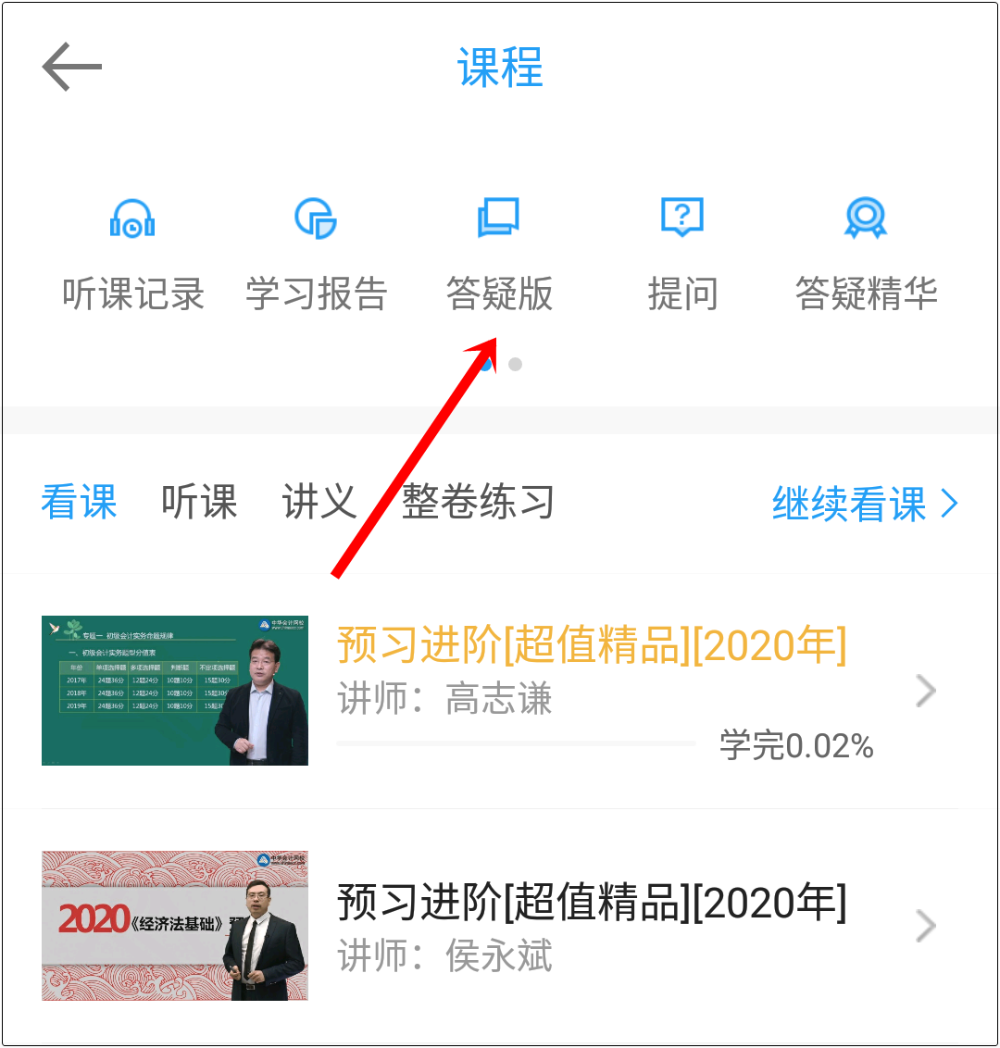Open the 整卷练习 practice tab
The height and width of the screenshot is (1048, 1000).
tap(476, 503)
